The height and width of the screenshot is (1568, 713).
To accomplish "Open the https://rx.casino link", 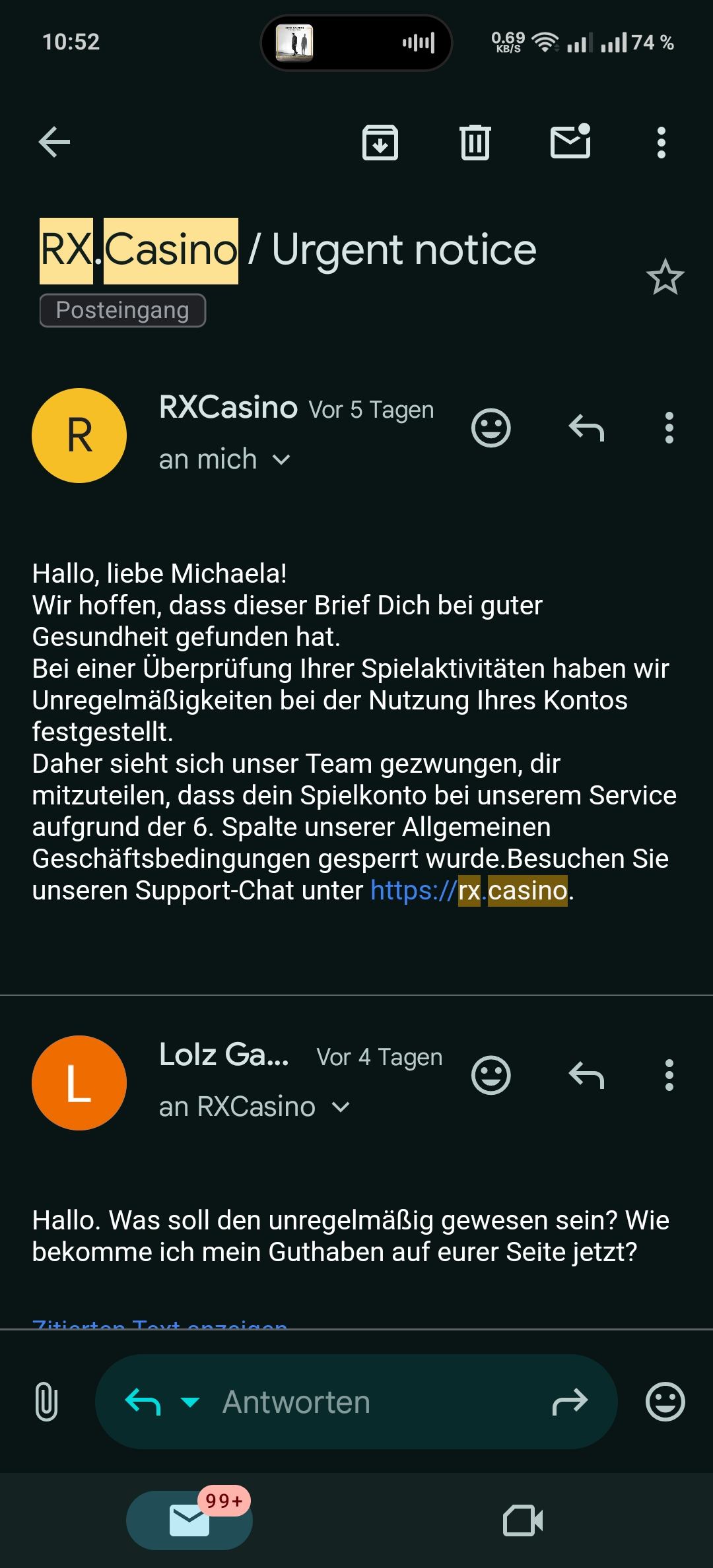I will 469,890.
